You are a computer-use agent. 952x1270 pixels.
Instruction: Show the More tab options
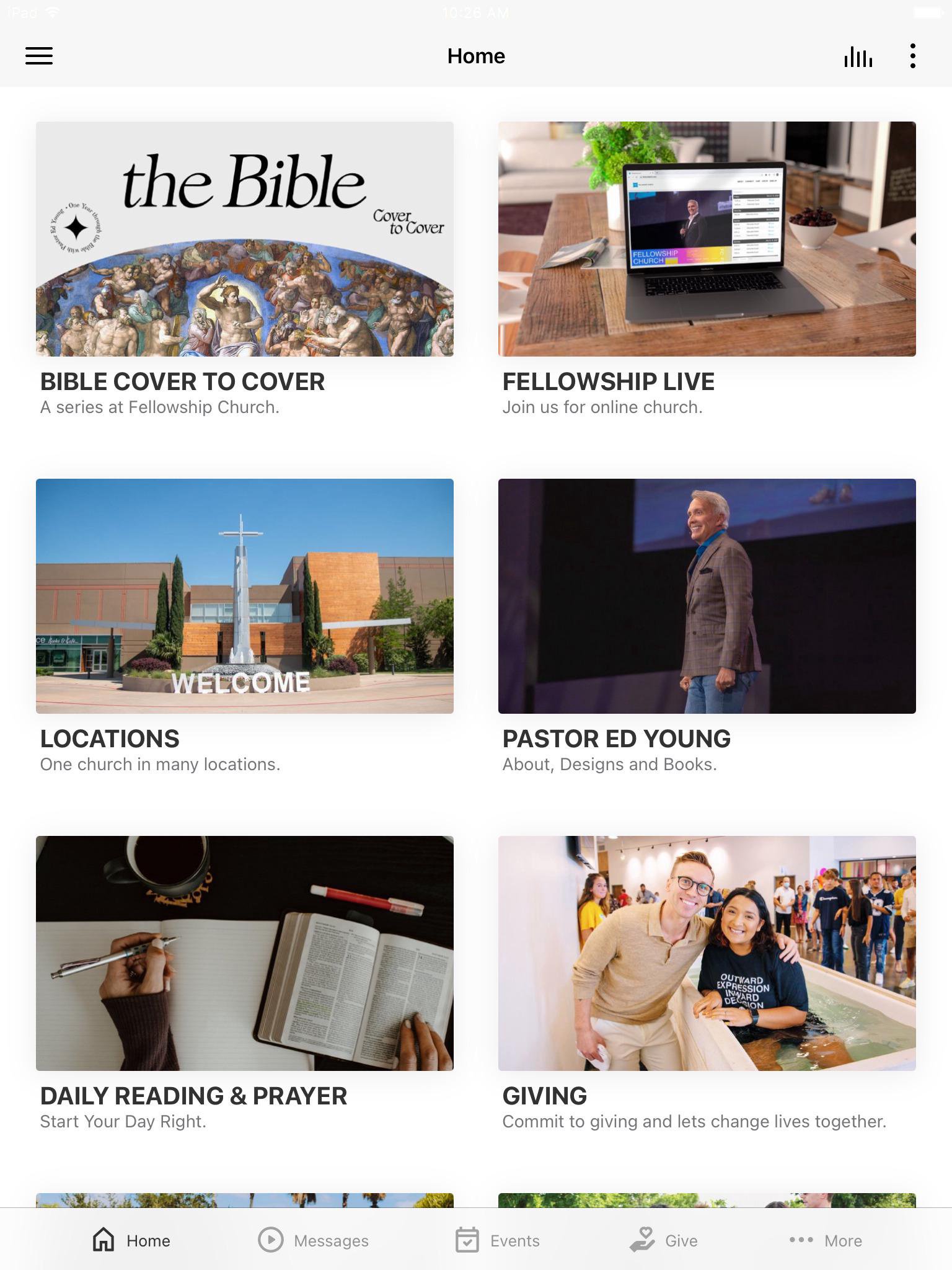826,1240
